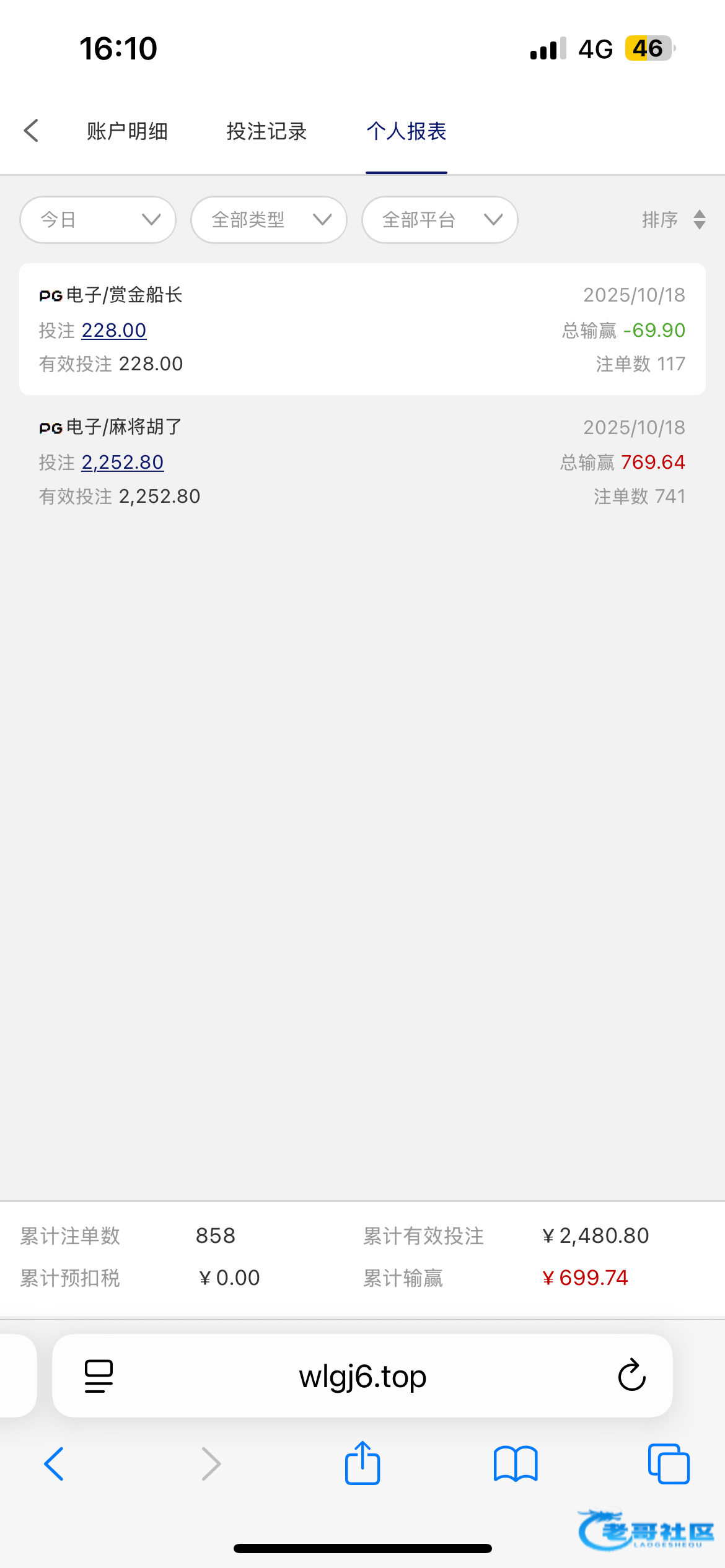
Task: Switch to the 投注记录 tab
Action: pos(266,131)
